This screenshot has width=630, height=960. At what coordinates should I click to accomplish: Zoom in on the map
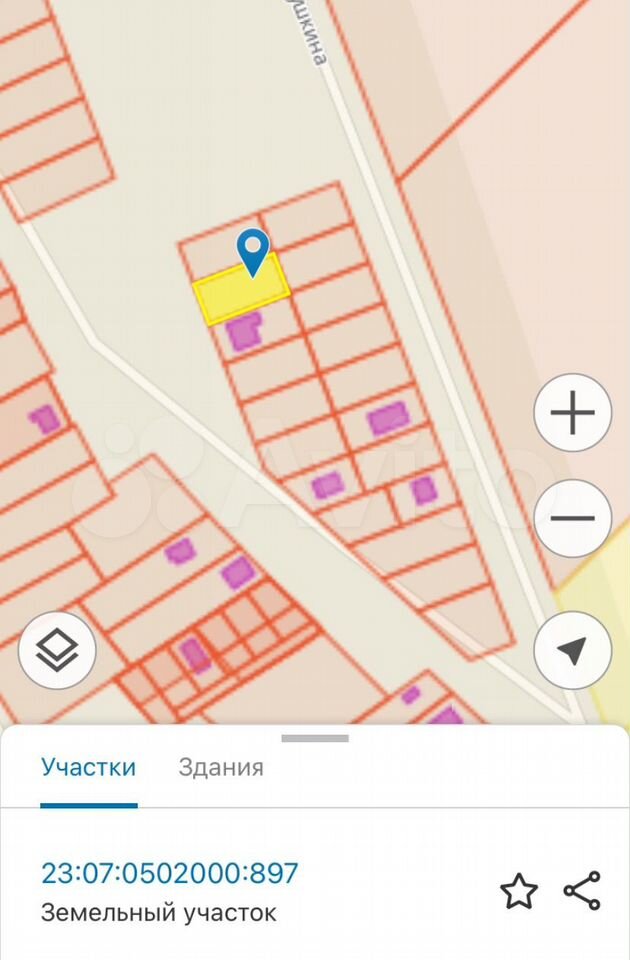(x=572, y=412)
